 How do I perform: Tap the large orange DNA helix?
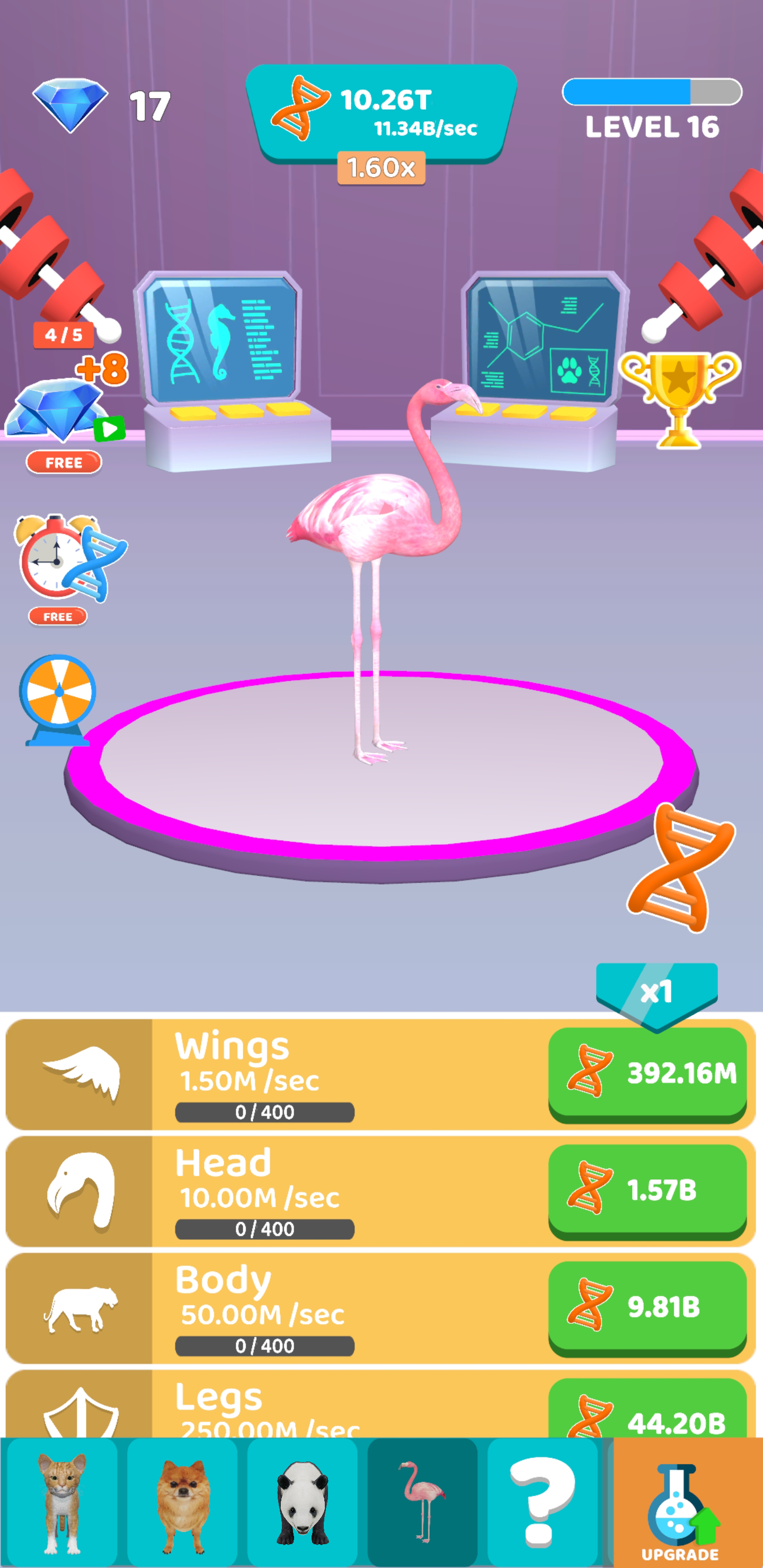tap(681, 867)
